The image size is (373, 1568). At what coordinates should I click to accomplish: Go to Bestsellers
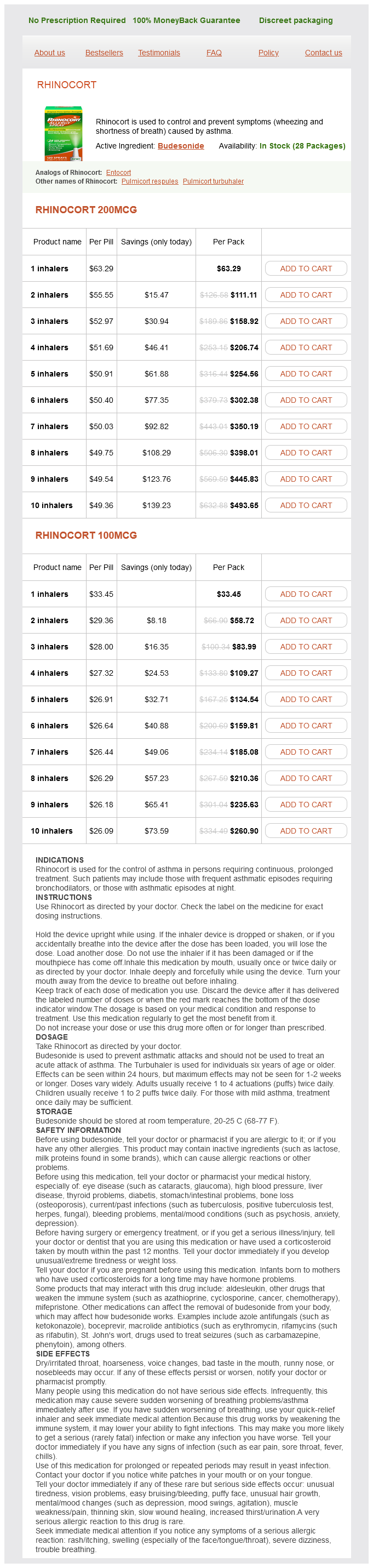point(104,53)
